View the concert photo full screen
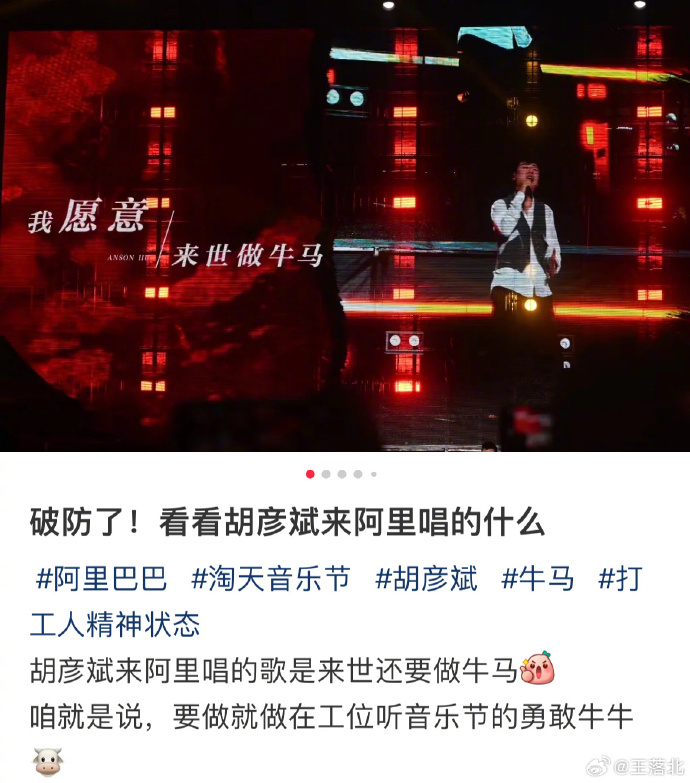The height and width of the screenshot is (783, 690). point(345,226)
